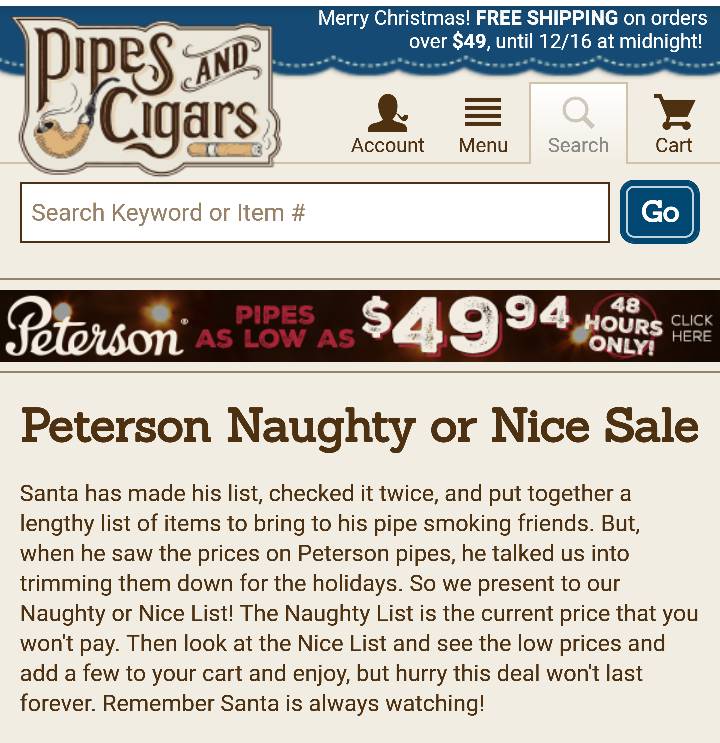This screenshot has height=743, width=720.
Task: Tap the Go search button
Action: point(659,212)
